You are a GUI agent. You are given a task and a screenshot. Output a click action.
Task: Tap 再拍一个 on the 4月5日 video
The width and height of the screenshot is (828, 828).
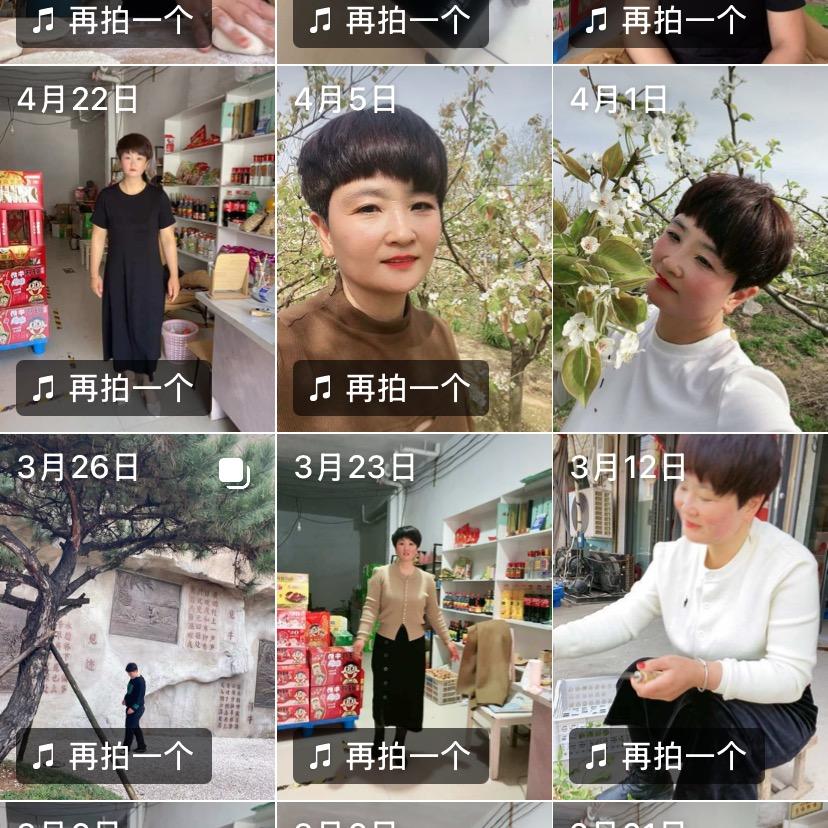coord(391,388)
